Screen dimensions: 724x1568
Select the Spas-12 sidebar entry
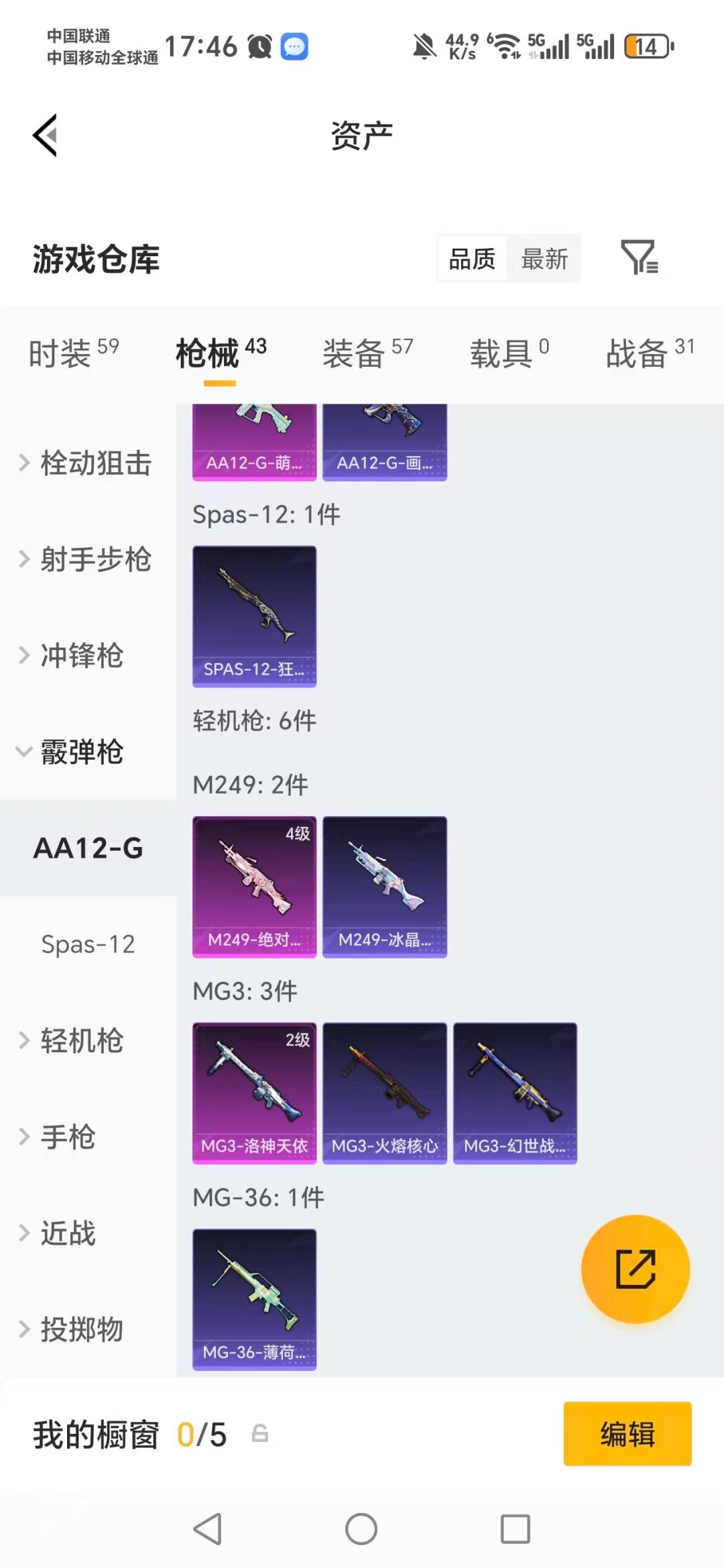click(x=87, y=944)
